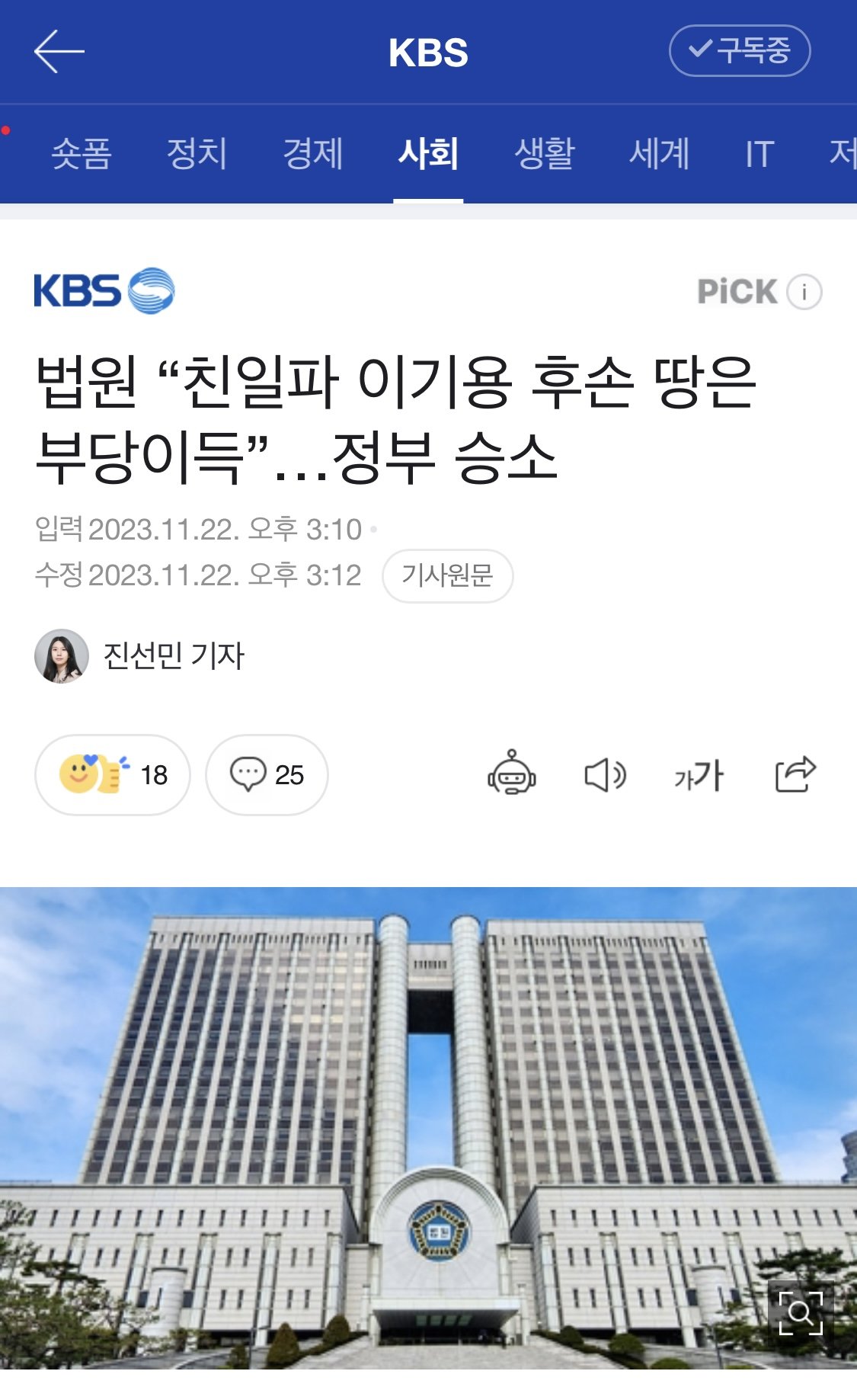Change the font size with 가가
The image size is (857, 1400).
pyautogui.click(x=699, y=775)
